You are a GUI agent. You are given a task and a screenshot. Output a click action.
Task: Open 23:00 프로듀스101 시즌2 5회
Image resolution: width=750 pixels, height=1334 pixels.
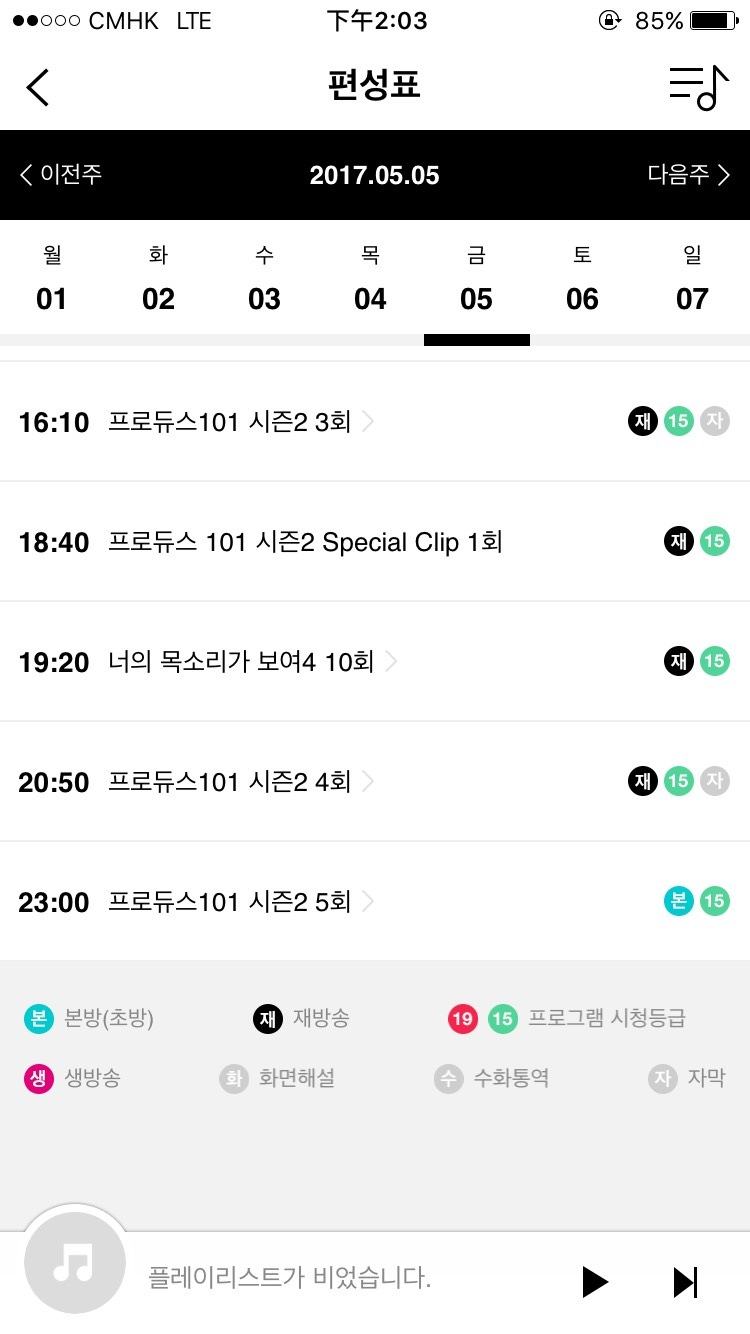tap(375, 901)
